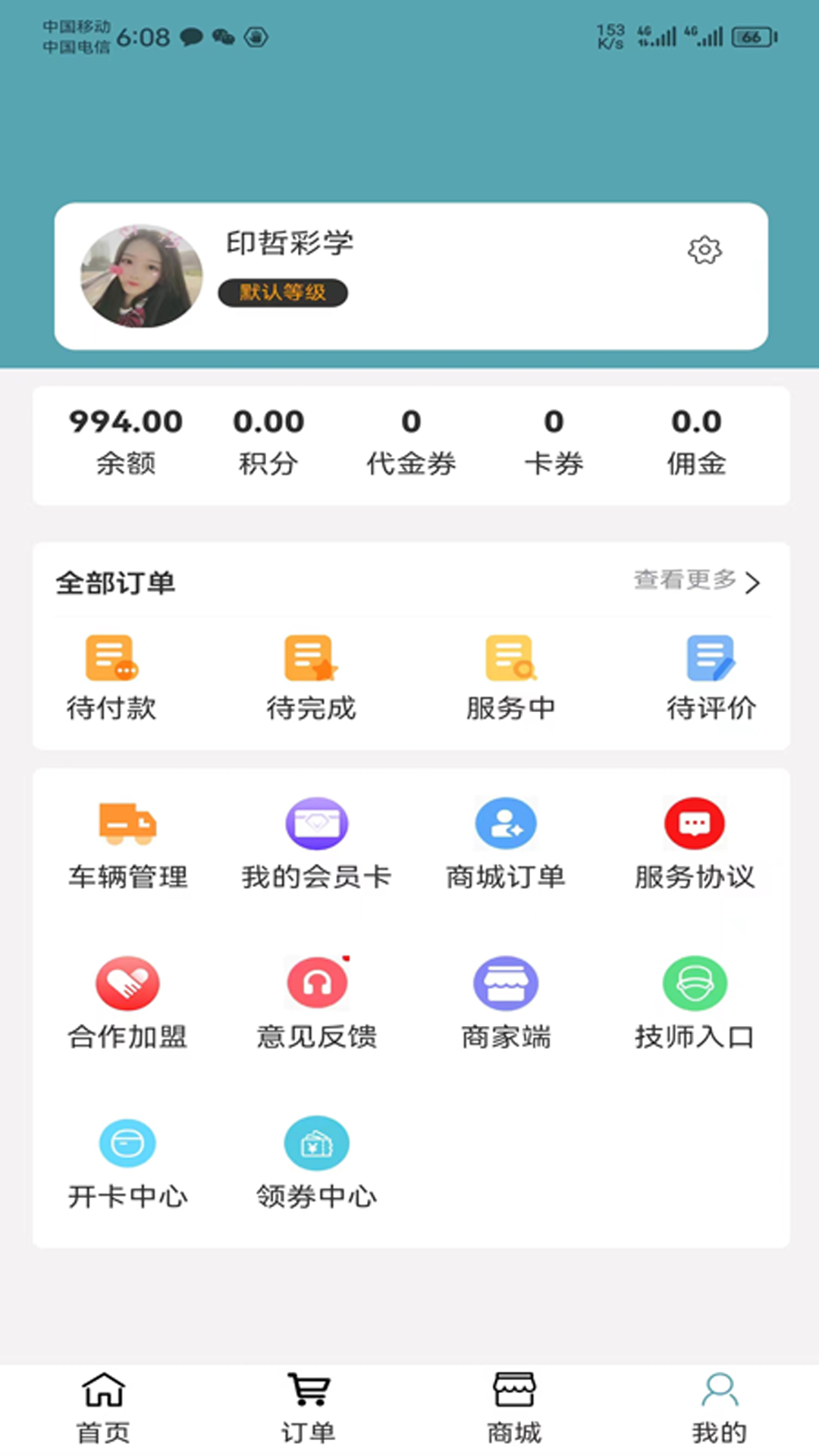819x1456 pixels.
Task: Go to 商城订单 mall orders
Action: click(506, 843)
